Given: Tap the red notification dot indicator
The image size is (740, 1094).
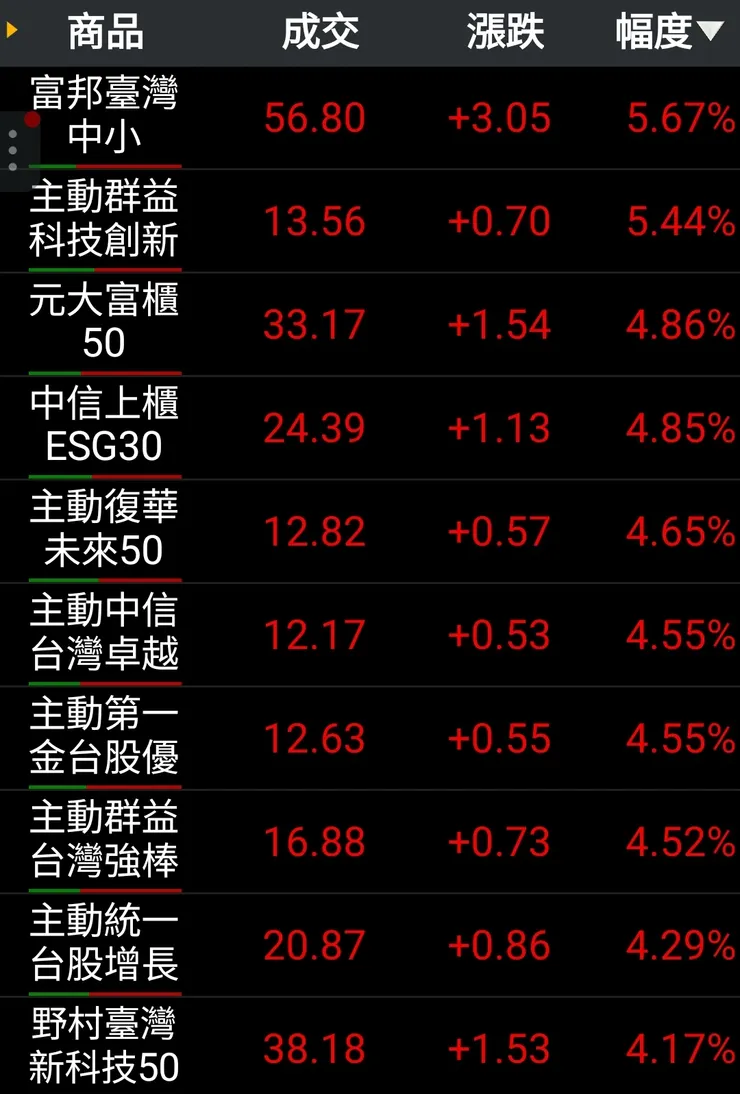Looking at the screenshot, I should (31, 117).
